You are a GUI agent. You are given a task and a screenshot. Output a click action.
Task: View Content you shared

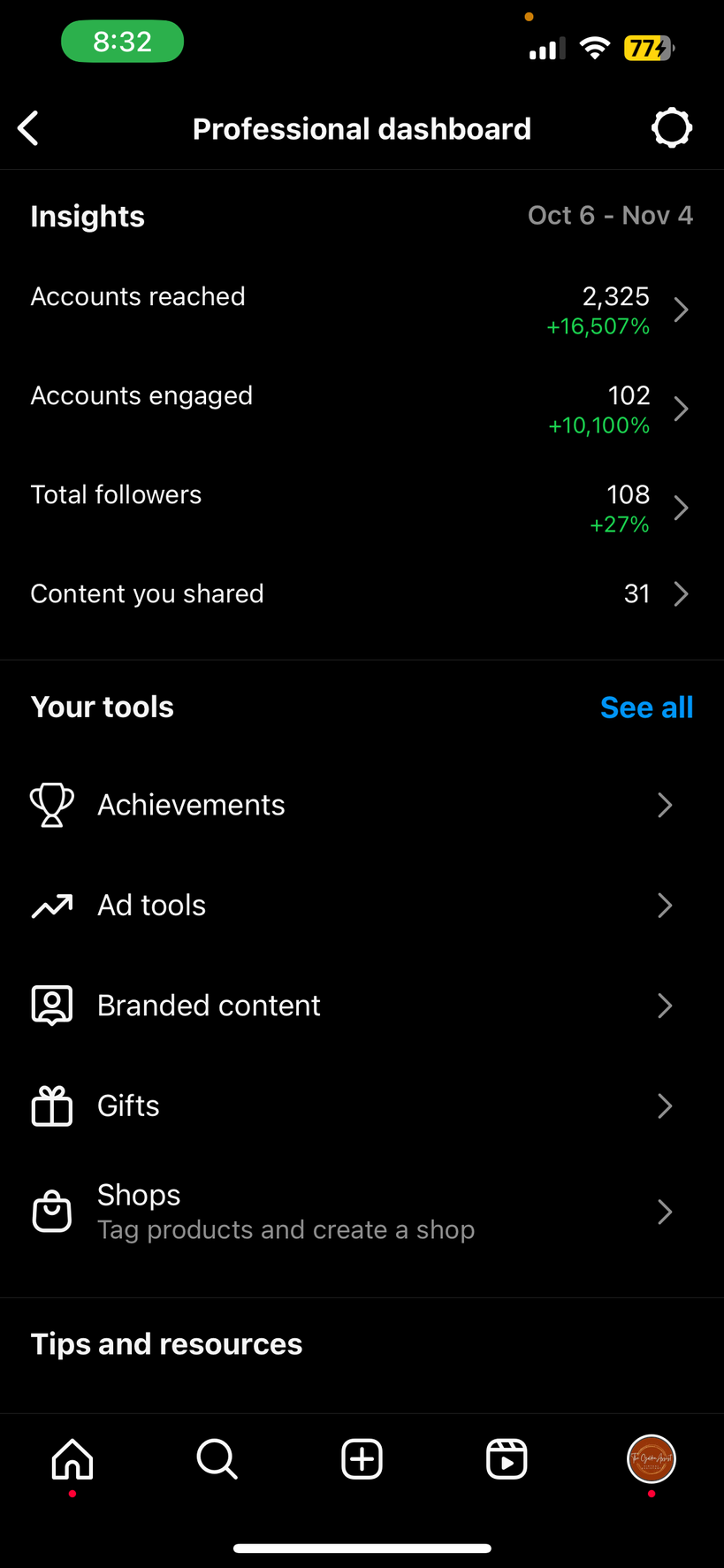(x=362, y=593)
